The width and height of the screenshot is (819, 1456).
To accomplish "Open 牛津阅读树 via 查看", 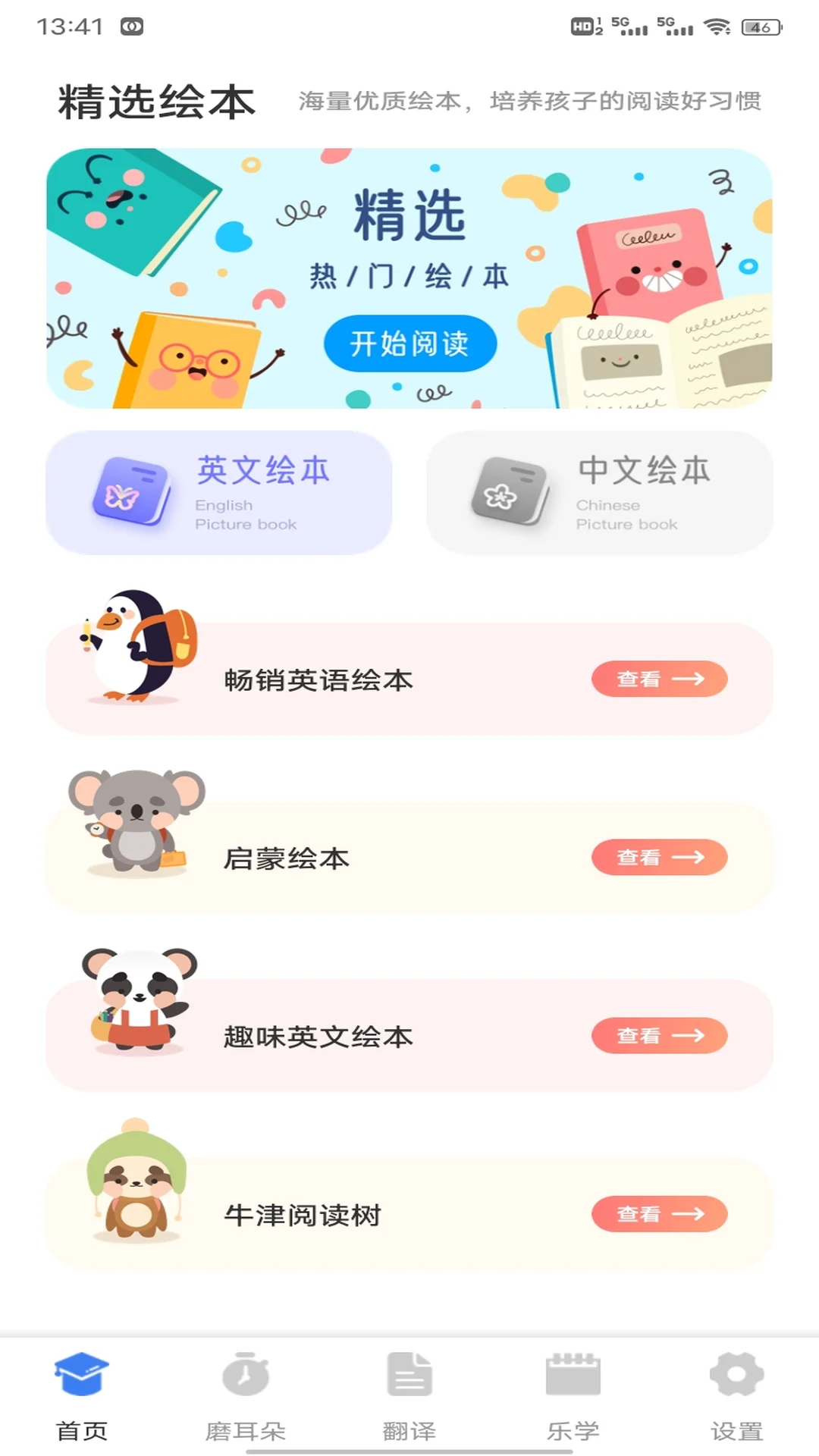I will [x=659, y=1214].
